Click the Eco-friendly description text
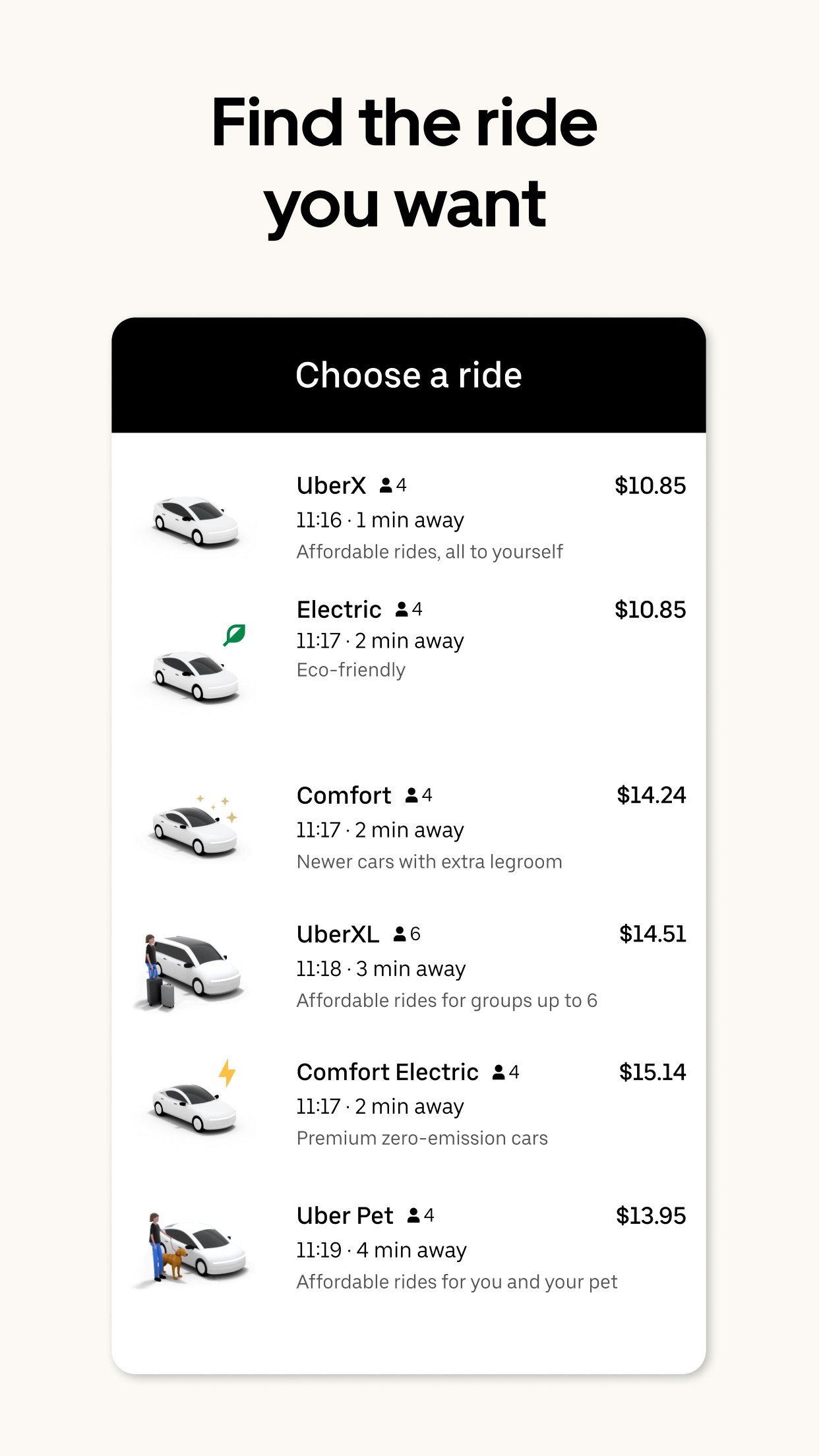This screenshot has width=819, height=1456. pyautogui.click(x=349, y=669)
